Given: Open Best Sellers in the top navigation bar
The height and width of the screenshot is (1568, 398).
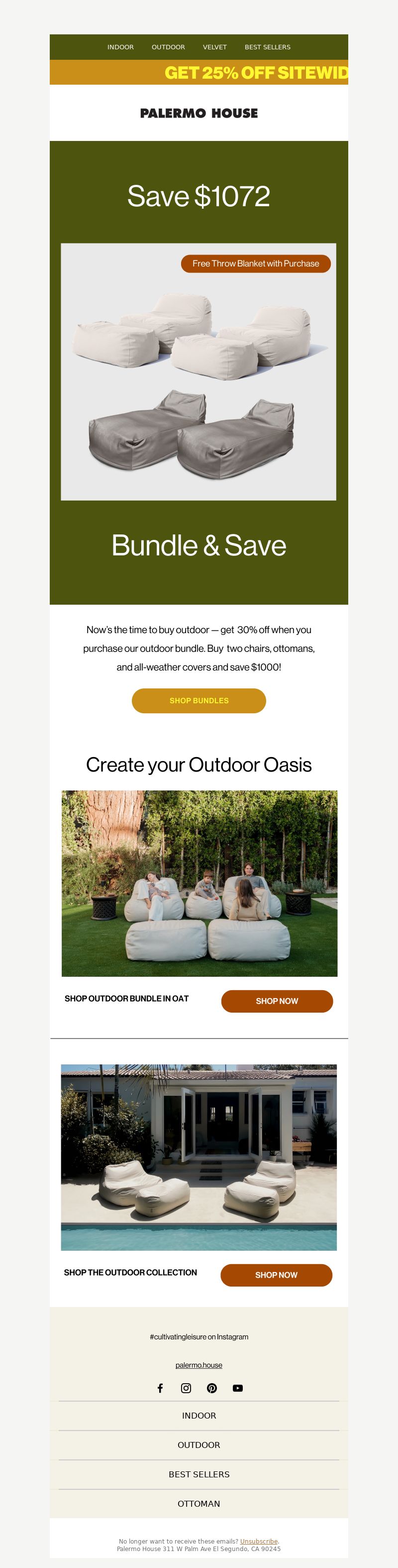Looking at the screenshot, I should (x=267, y=47).
